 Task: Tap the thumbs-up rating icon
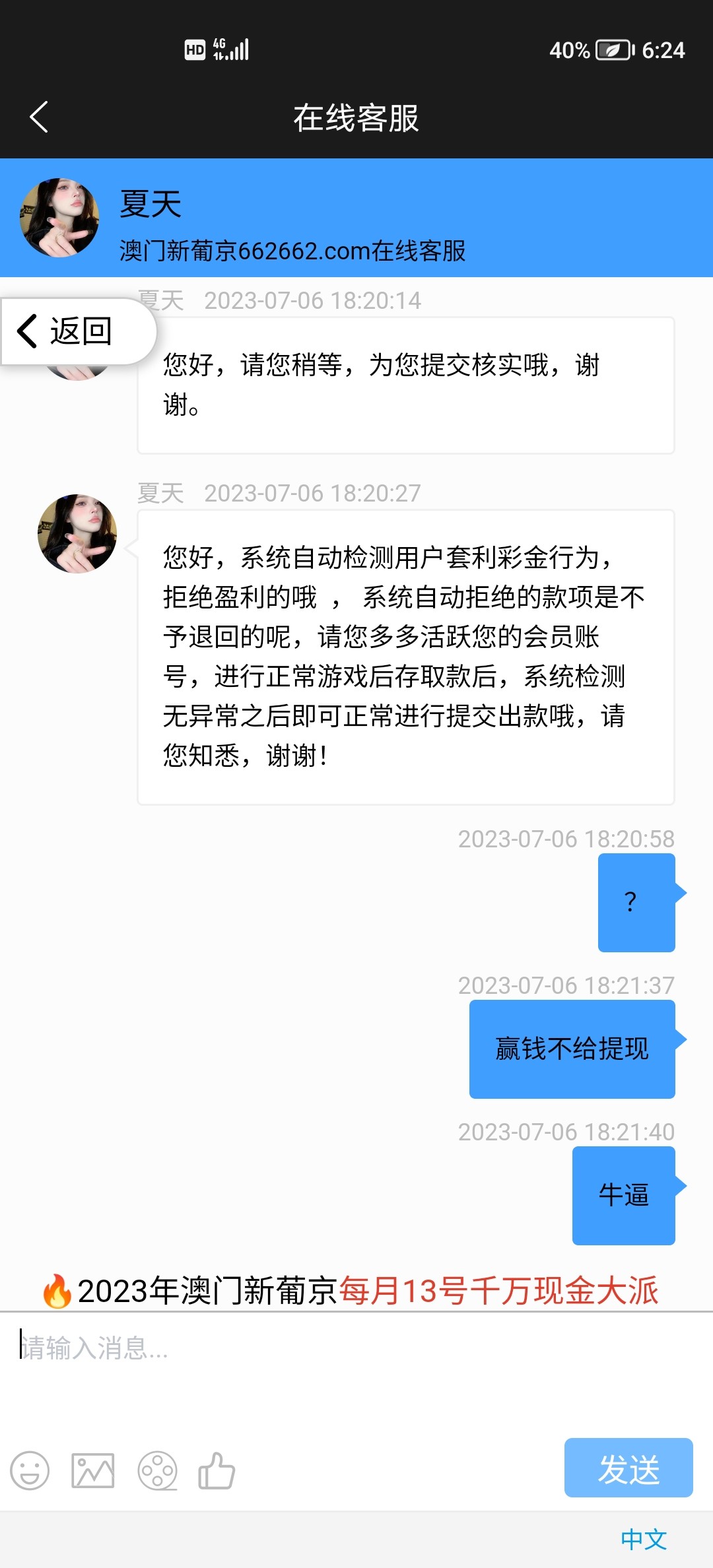tap(217, 1470)
